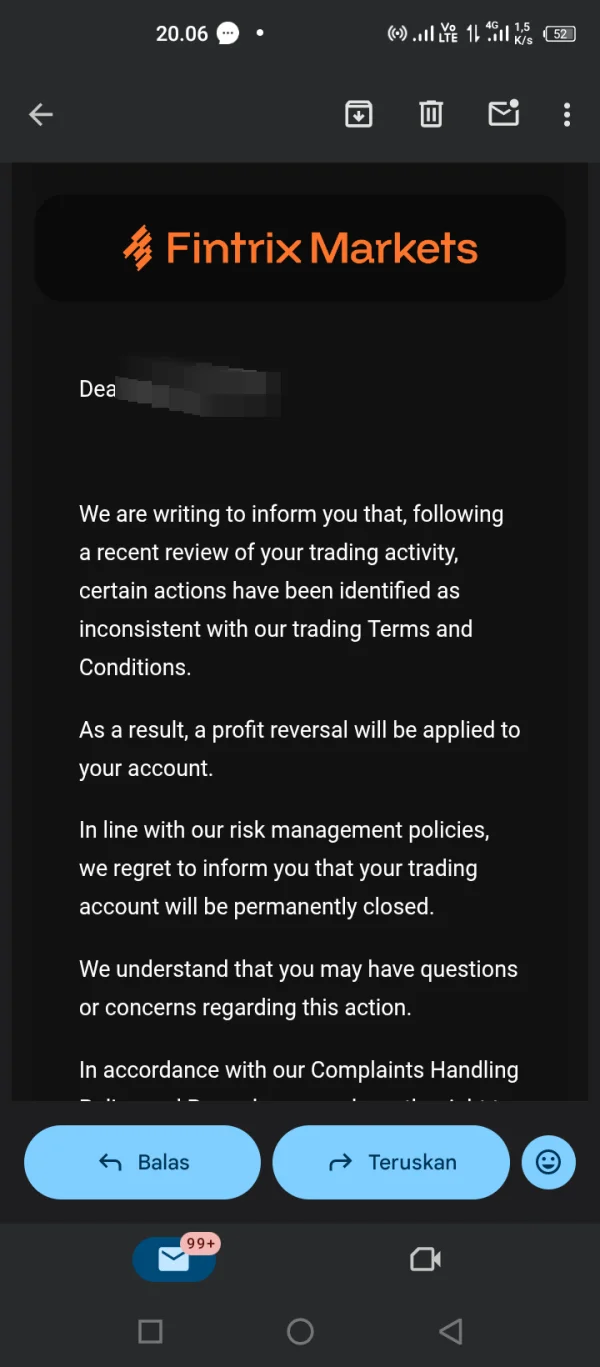Archive this email
The image size is (600, 1367).
click(358, 115)
